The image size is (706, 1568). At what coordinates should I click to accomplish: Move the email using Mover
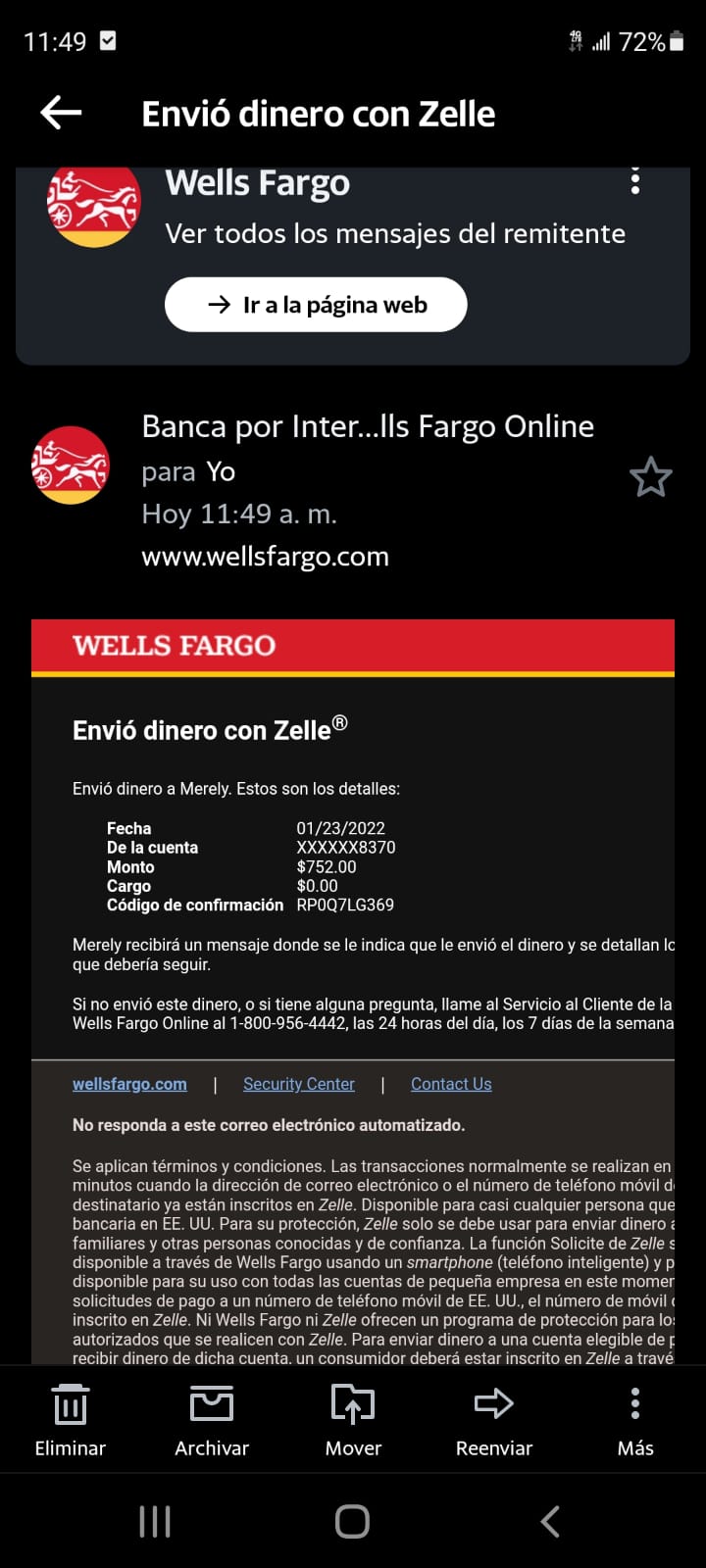(353, 1420)
